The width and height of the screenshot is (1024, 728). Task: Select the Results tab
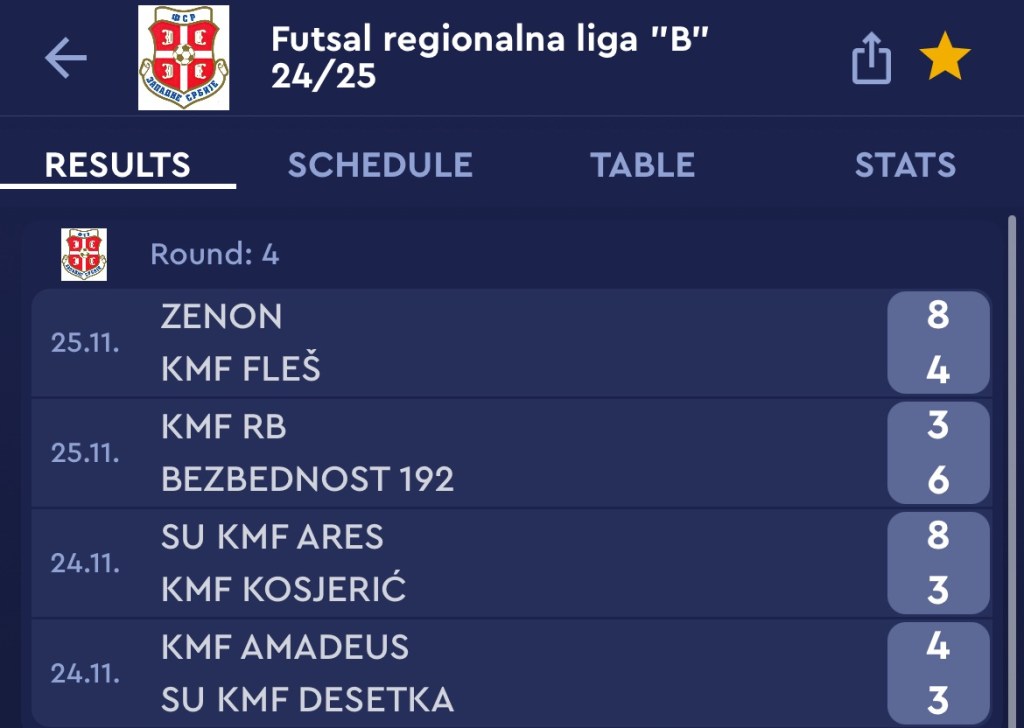(118, 165)
